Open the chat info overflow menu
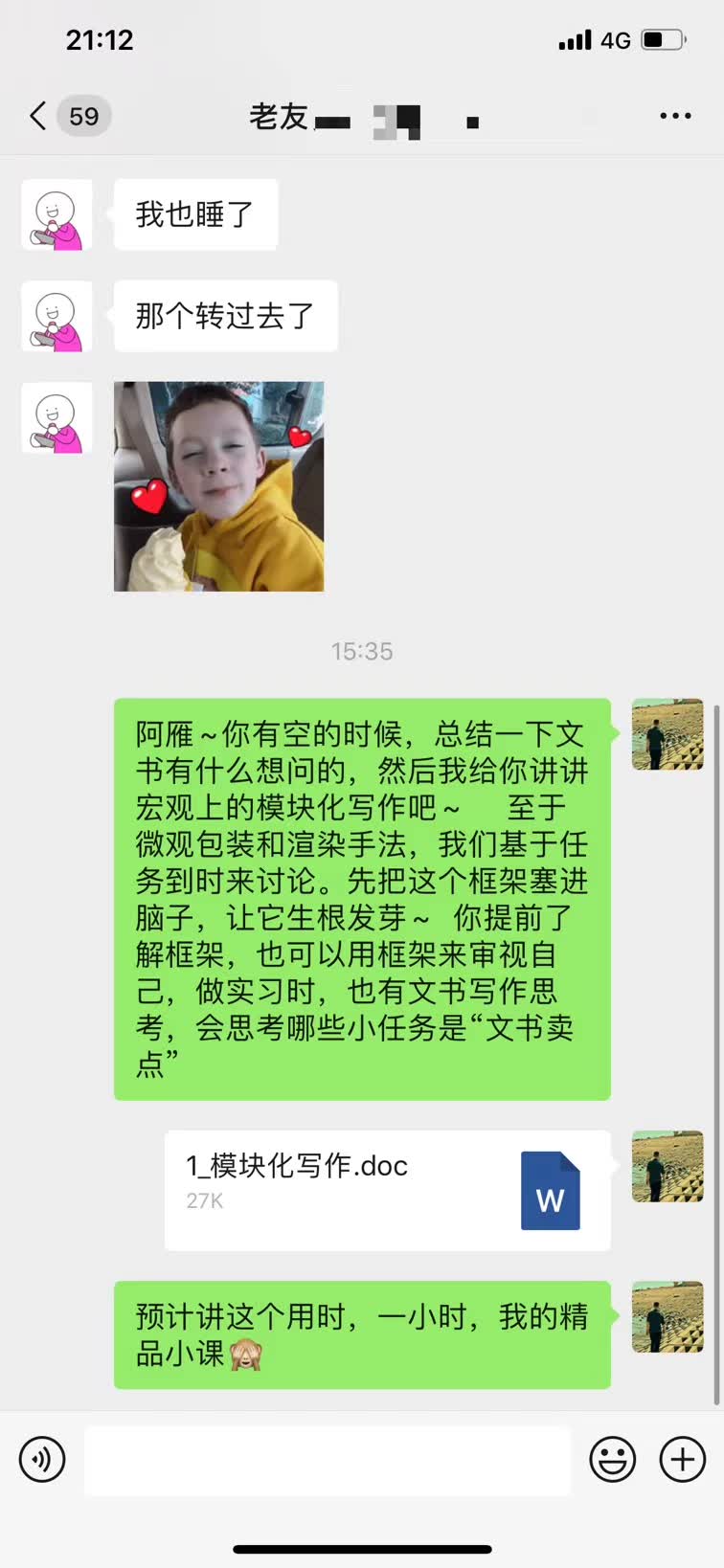 [675, 116]
